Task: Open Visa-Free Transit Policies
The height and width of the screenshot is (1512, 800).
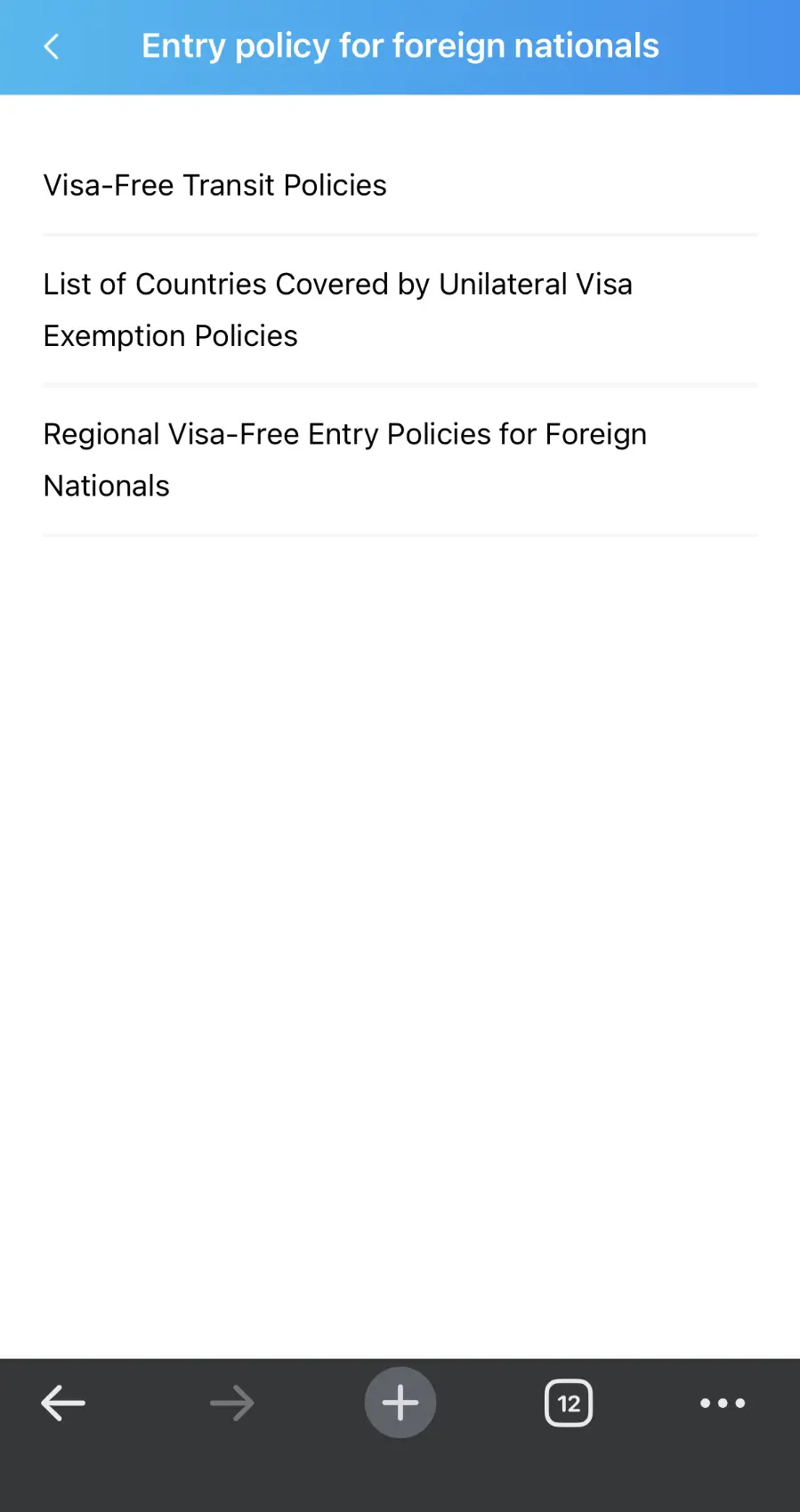Action: tap(215, 185)
